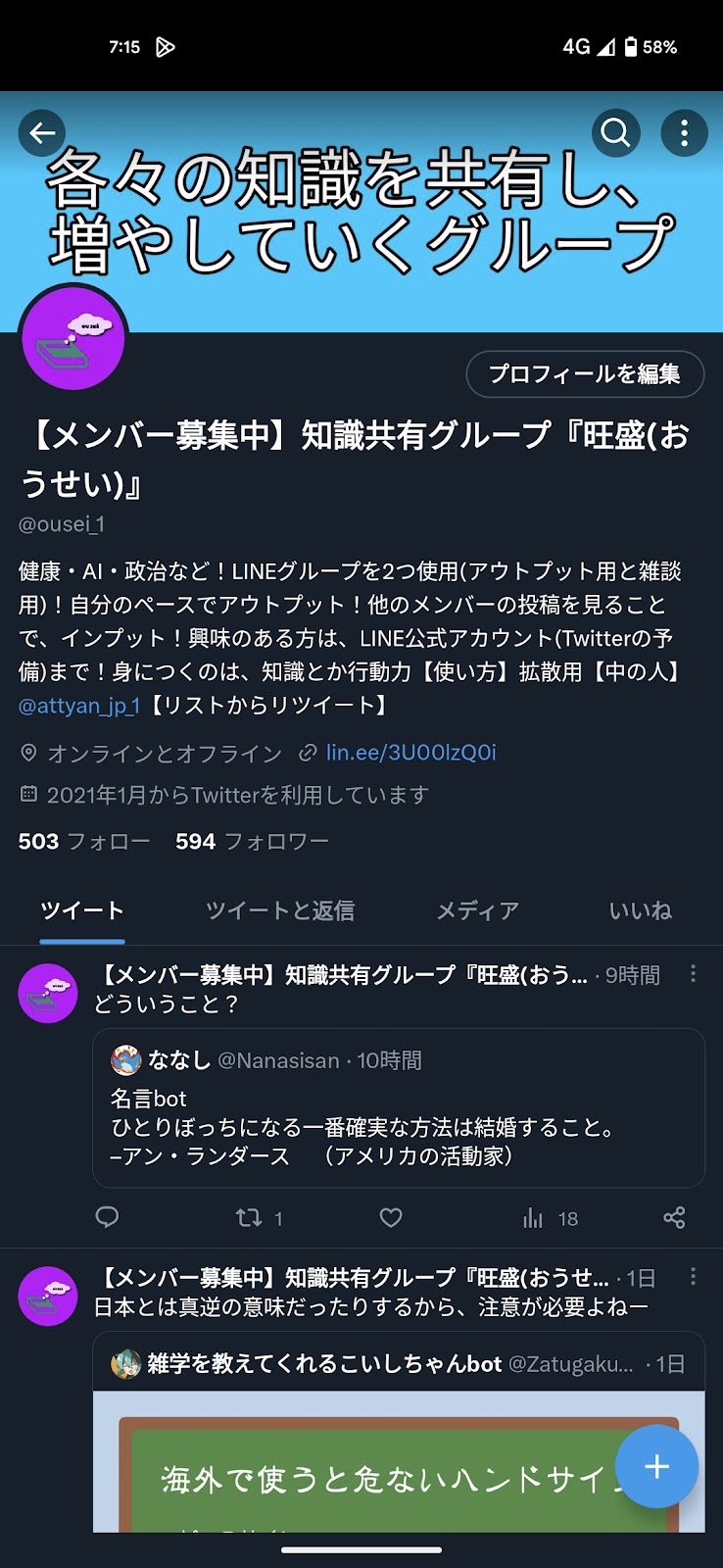Open the top overflow menu

684,132
